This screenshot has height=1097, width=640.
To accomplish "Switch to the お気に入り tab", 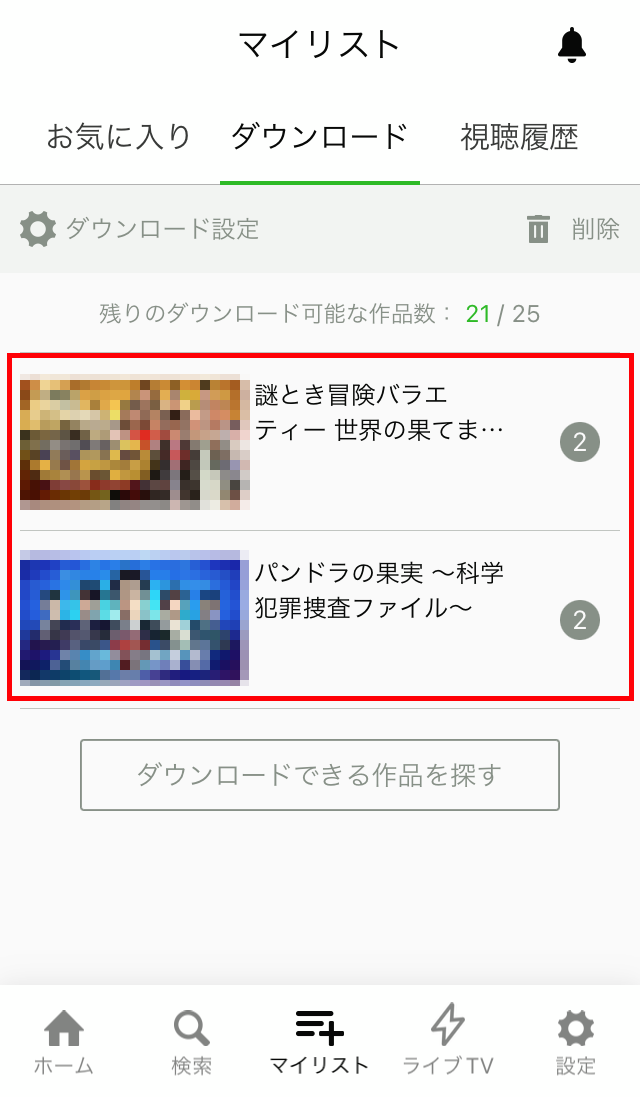I will [x=119, y=137].
